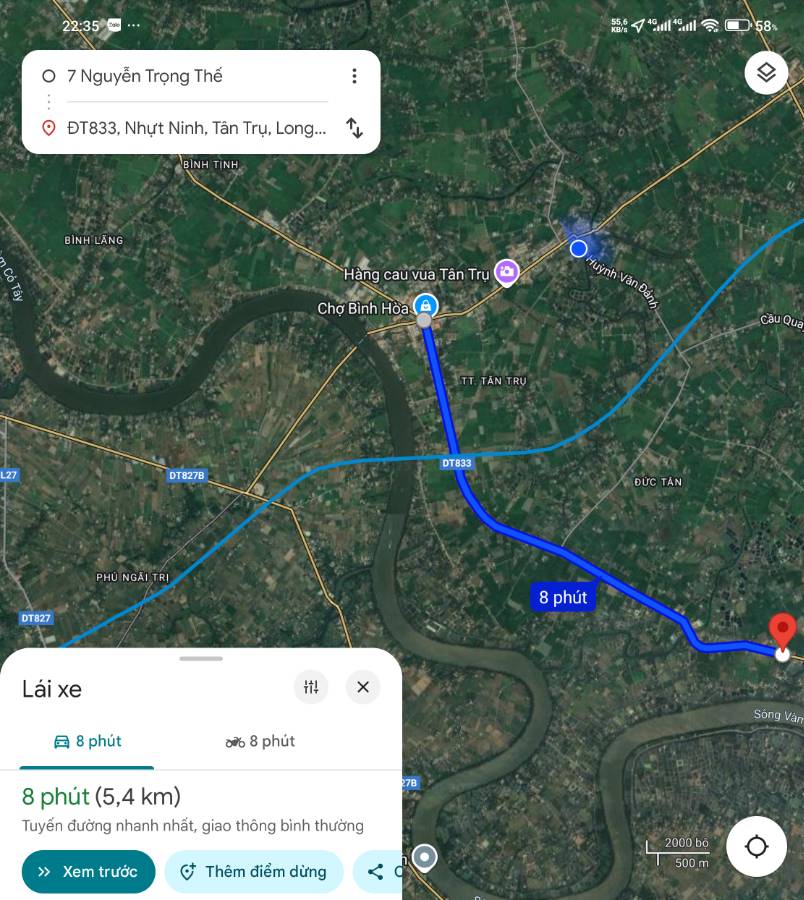
Task: Open the route overflow menu
Action: point(354,76)
